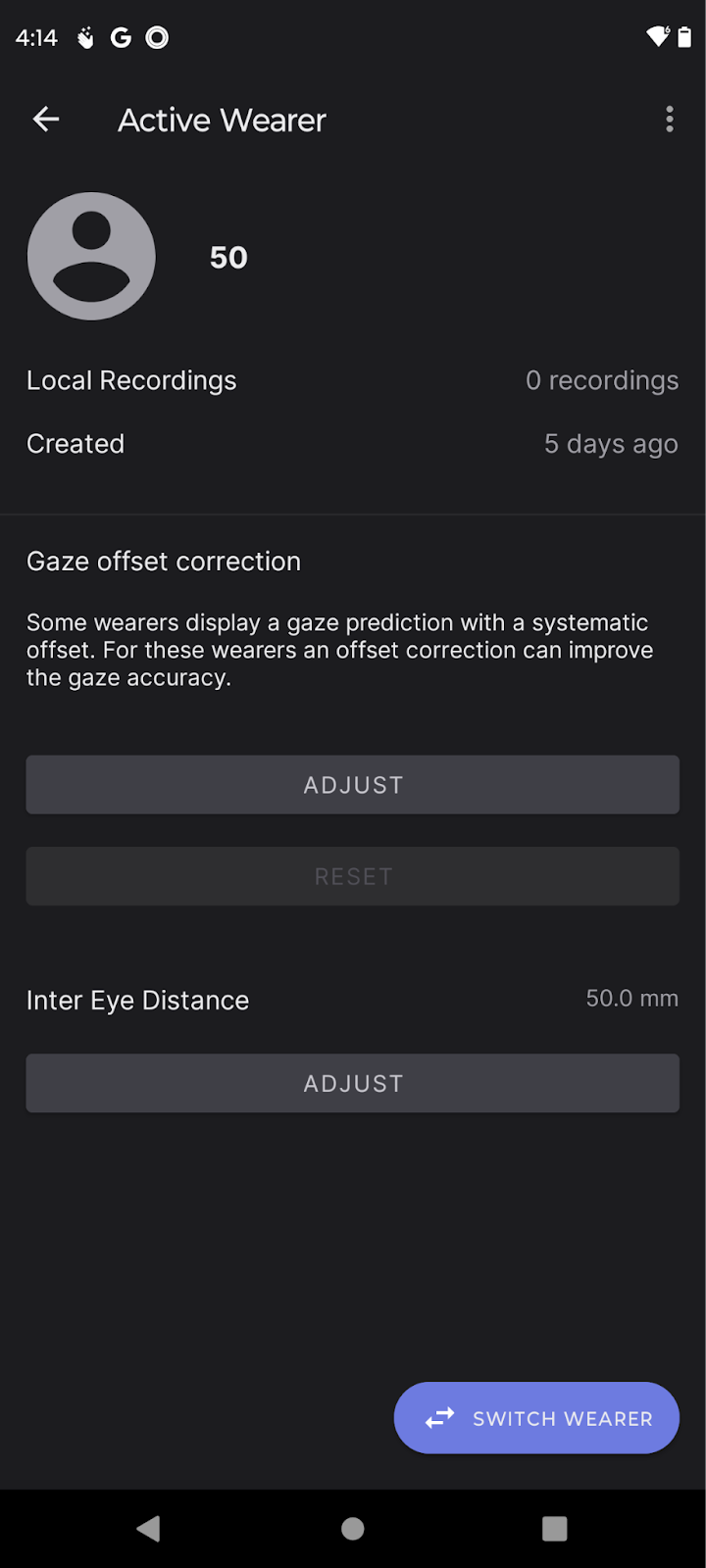Image resolution: width=706 pixels, height=1568 pixels.
Task: Tap the wearer profile avatar
Action: (x=91, y=256)
